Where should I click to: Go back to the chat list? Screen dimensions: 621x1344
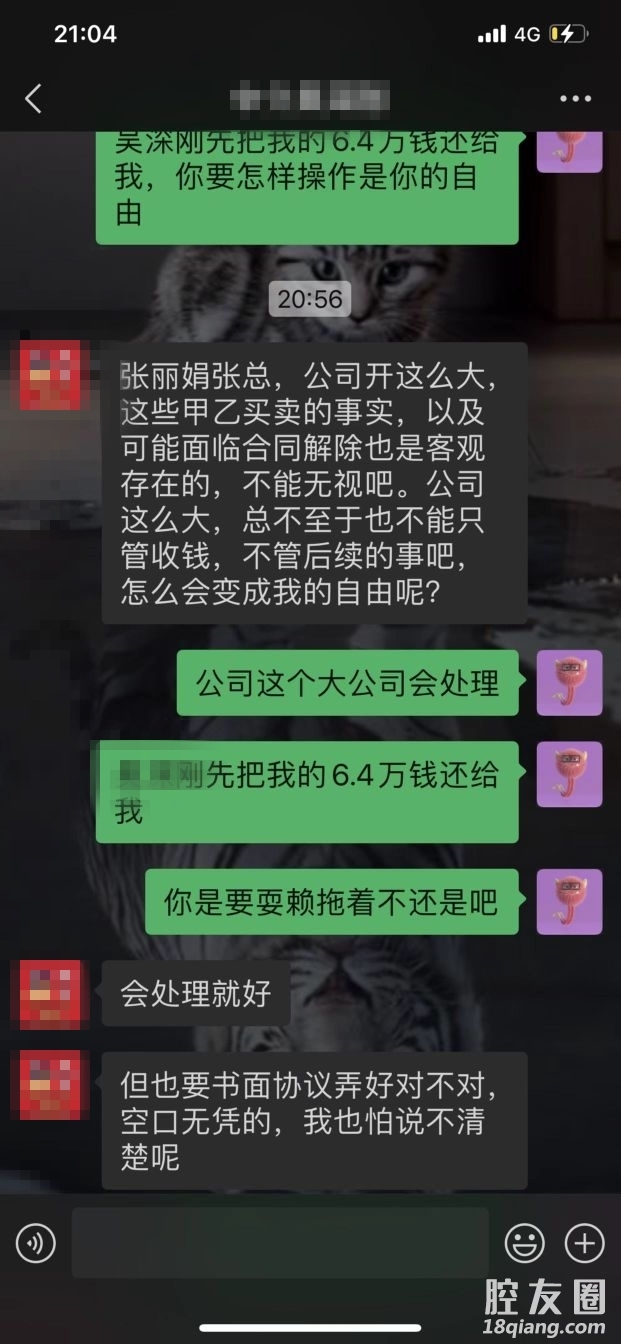(33, 98)
